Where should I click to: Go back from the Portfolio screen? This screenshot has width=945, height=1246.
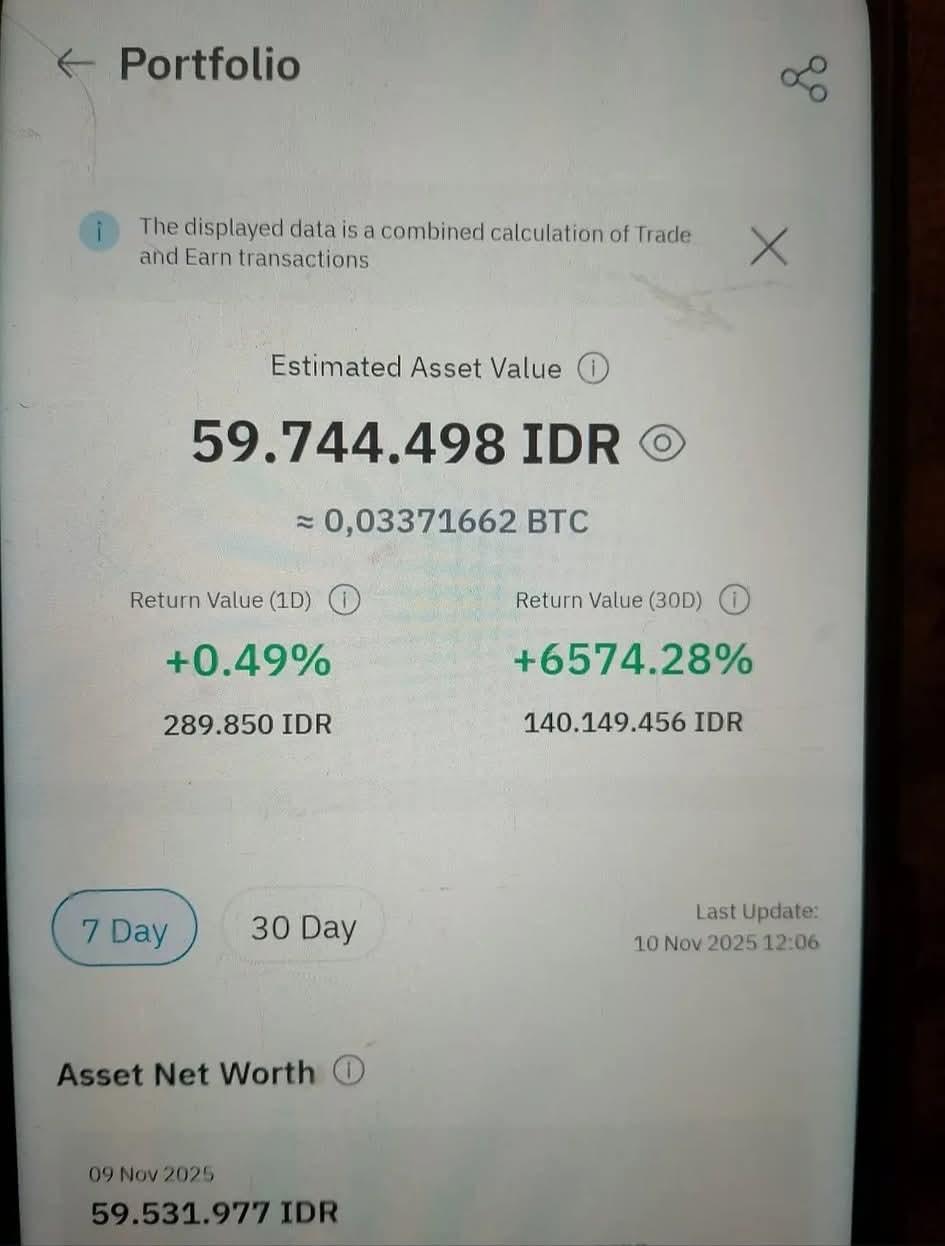[x=76, y=64]
